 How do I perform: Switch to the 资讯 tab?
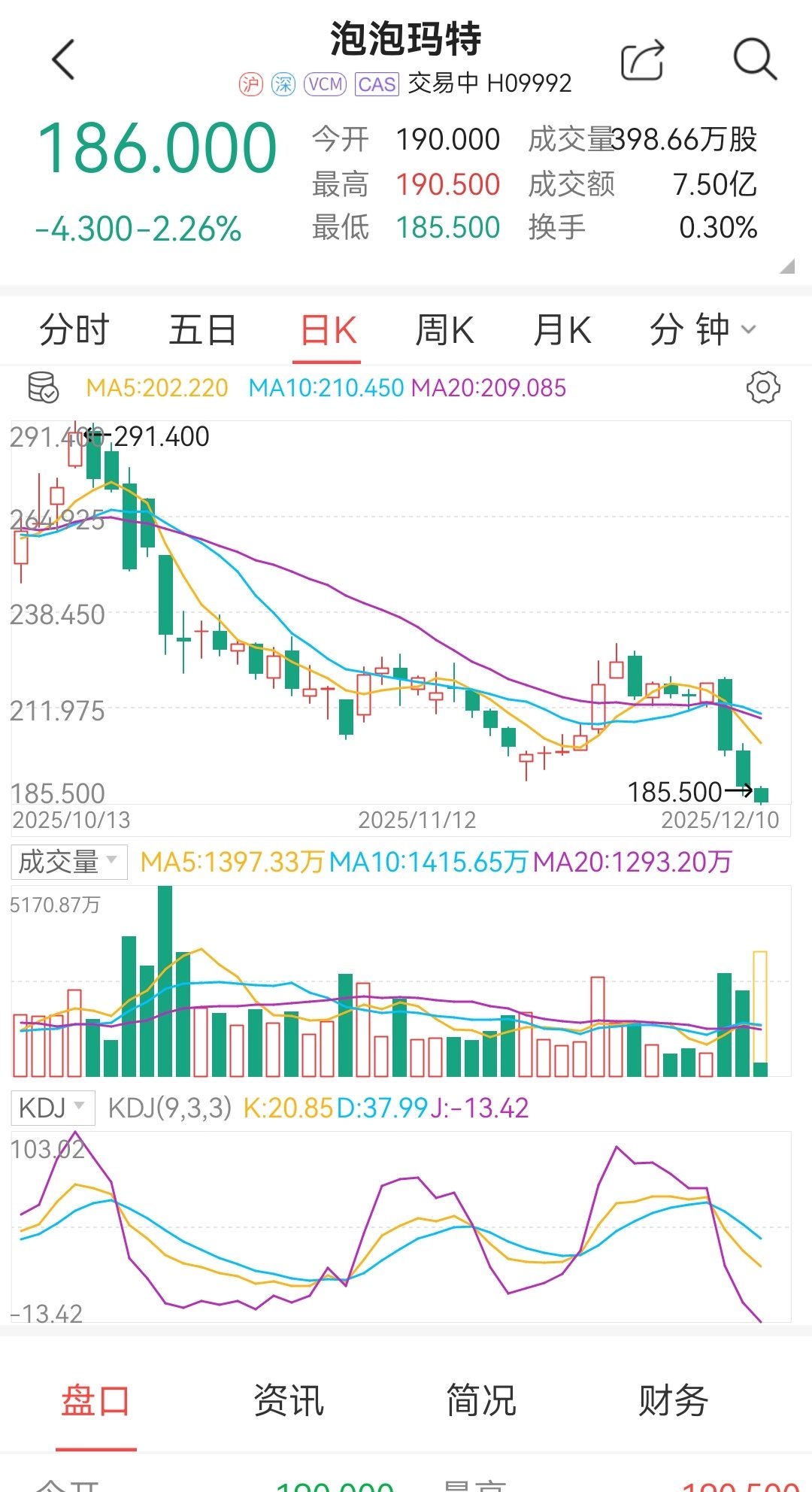tap(289, 1401)
